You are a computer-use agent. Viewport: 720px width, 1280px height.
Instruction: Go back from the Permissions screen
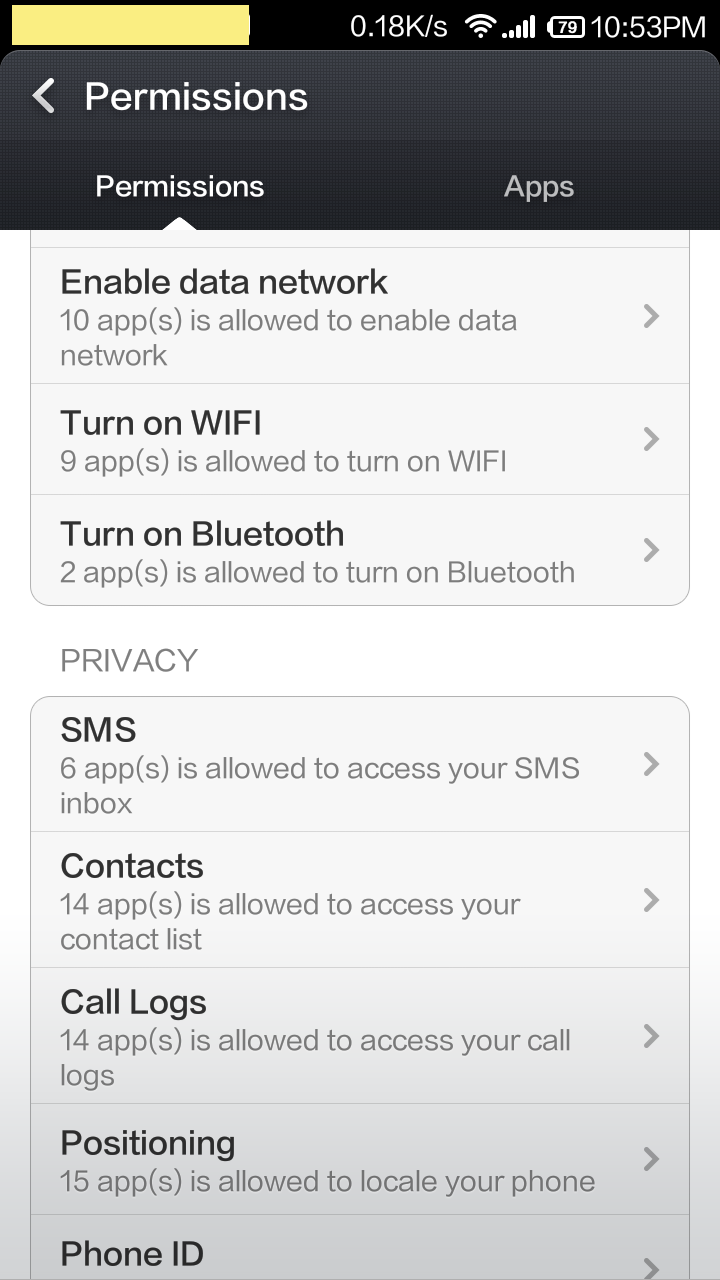pyautogui.click(x=44, y=97)
